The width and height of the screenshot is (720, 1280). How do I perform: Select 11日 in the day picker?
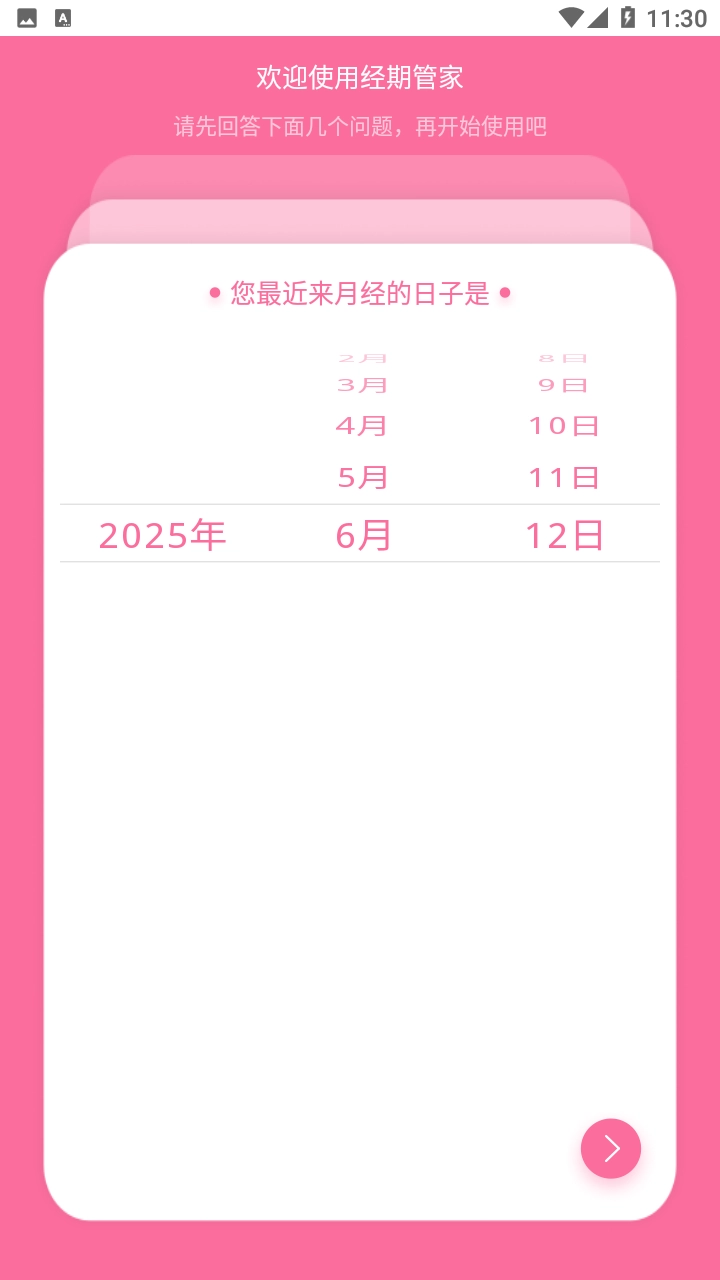564,478
